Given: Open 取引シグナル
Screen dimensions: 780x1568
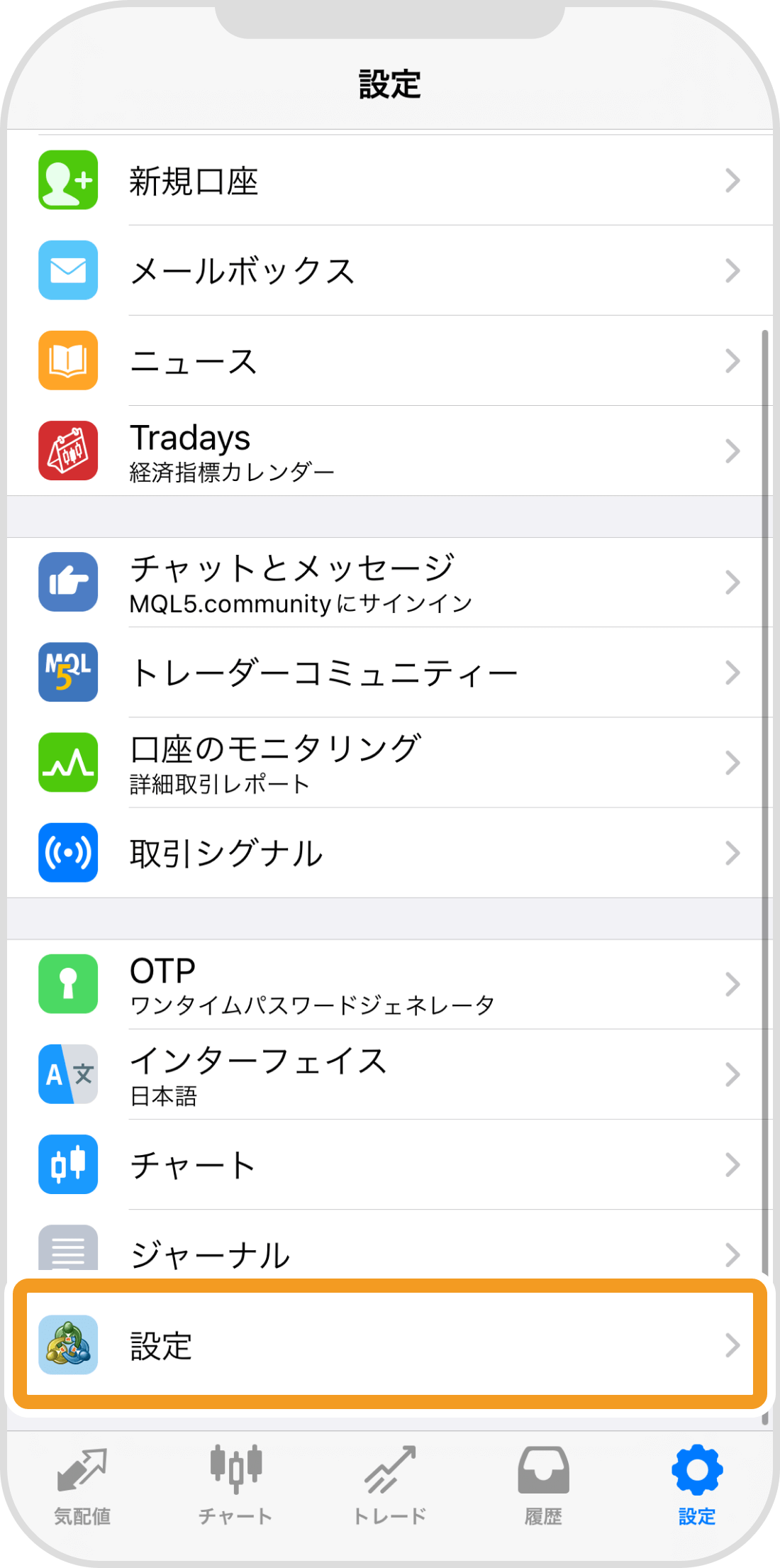Looking at the screenshot, I should coord(390,853).
